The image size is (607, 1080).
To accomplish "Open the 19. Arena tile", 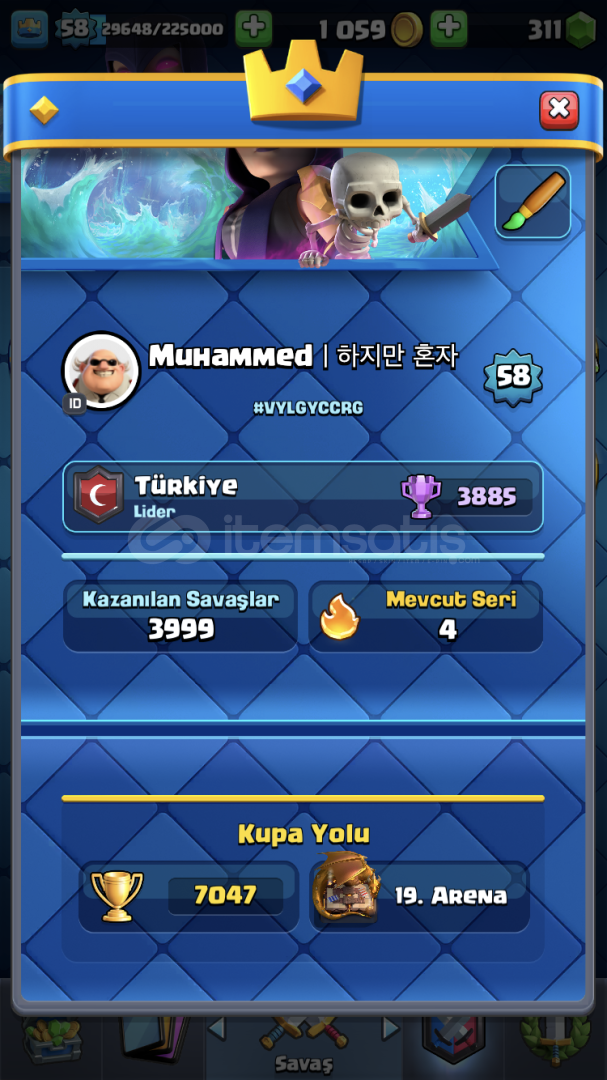I will coord(420,895).
